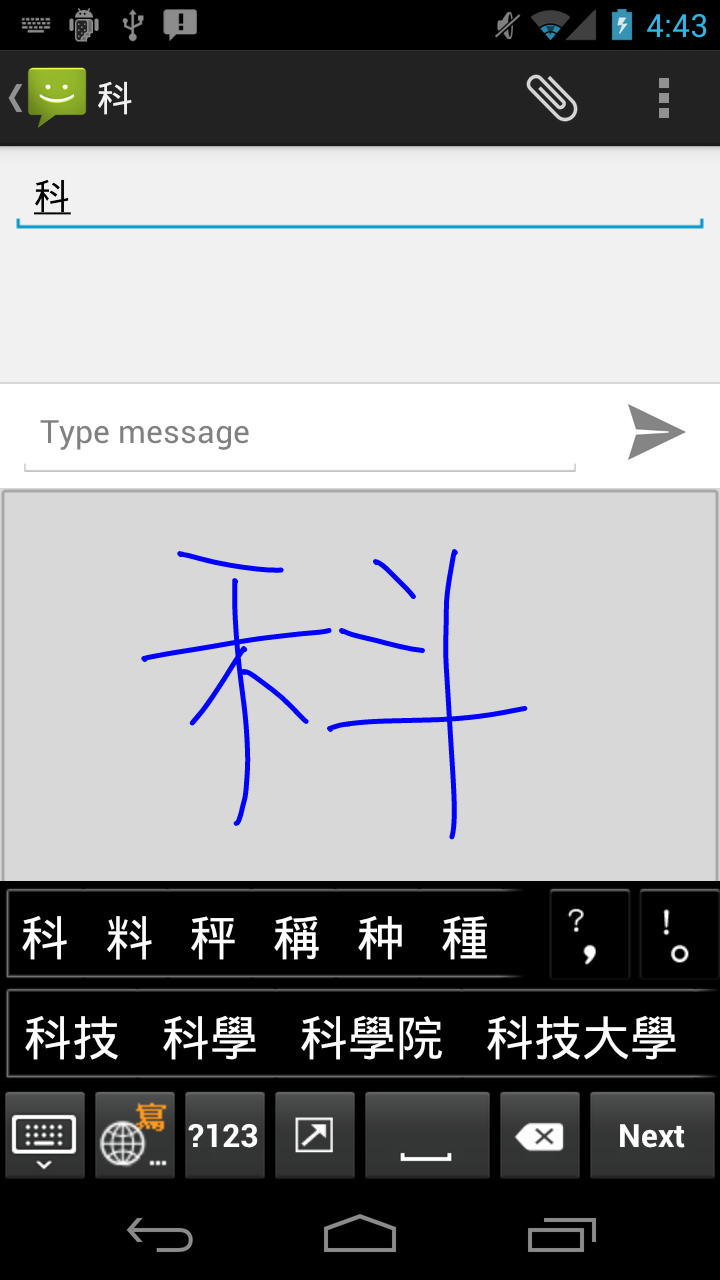Insert the suggested phrase 科學院
Image resolution: width=720 pixels, height=1280 pixels.
coord(372,1038)
